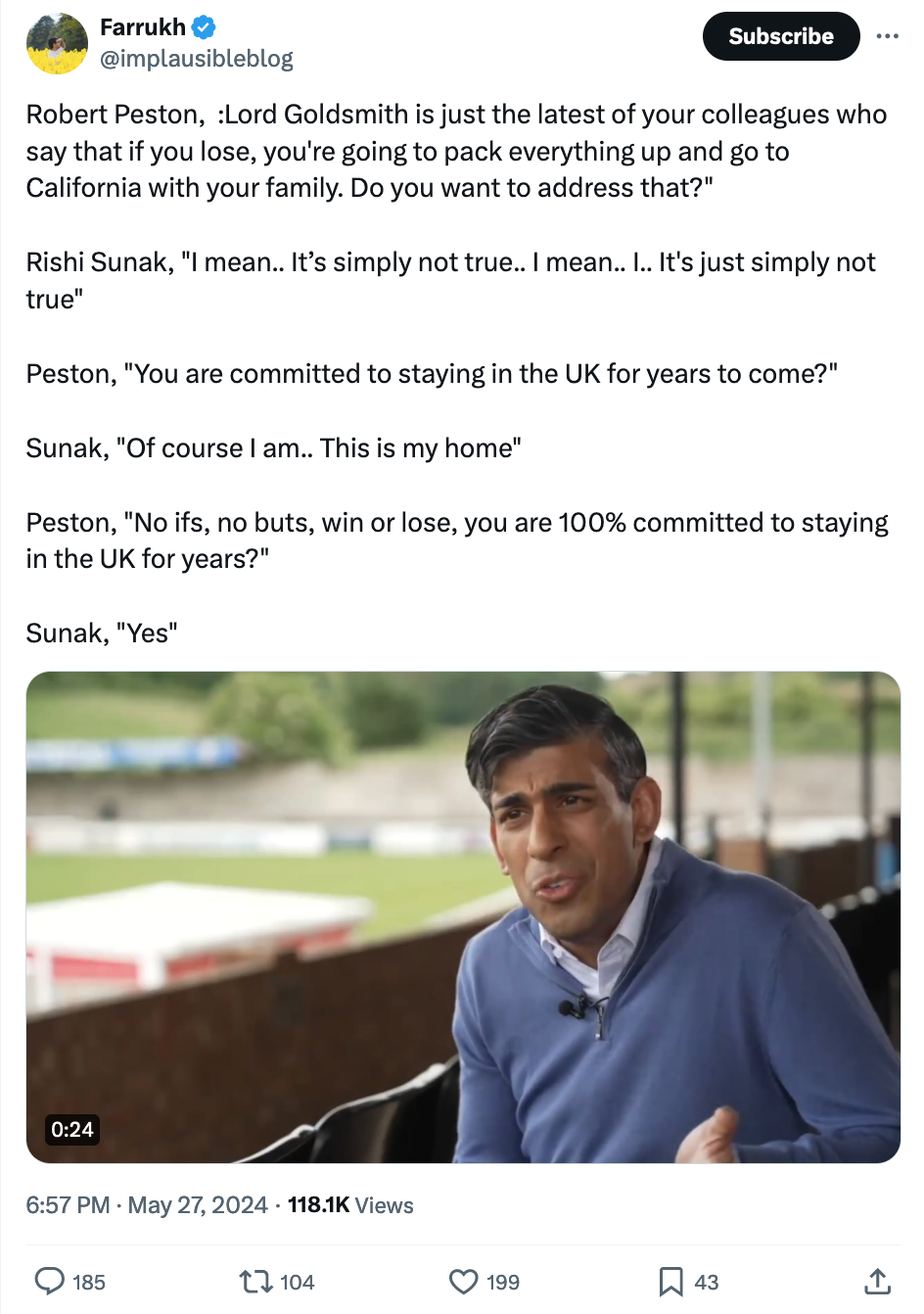
Task: Reply to this post via comment icon
Action: (50, 1281)
